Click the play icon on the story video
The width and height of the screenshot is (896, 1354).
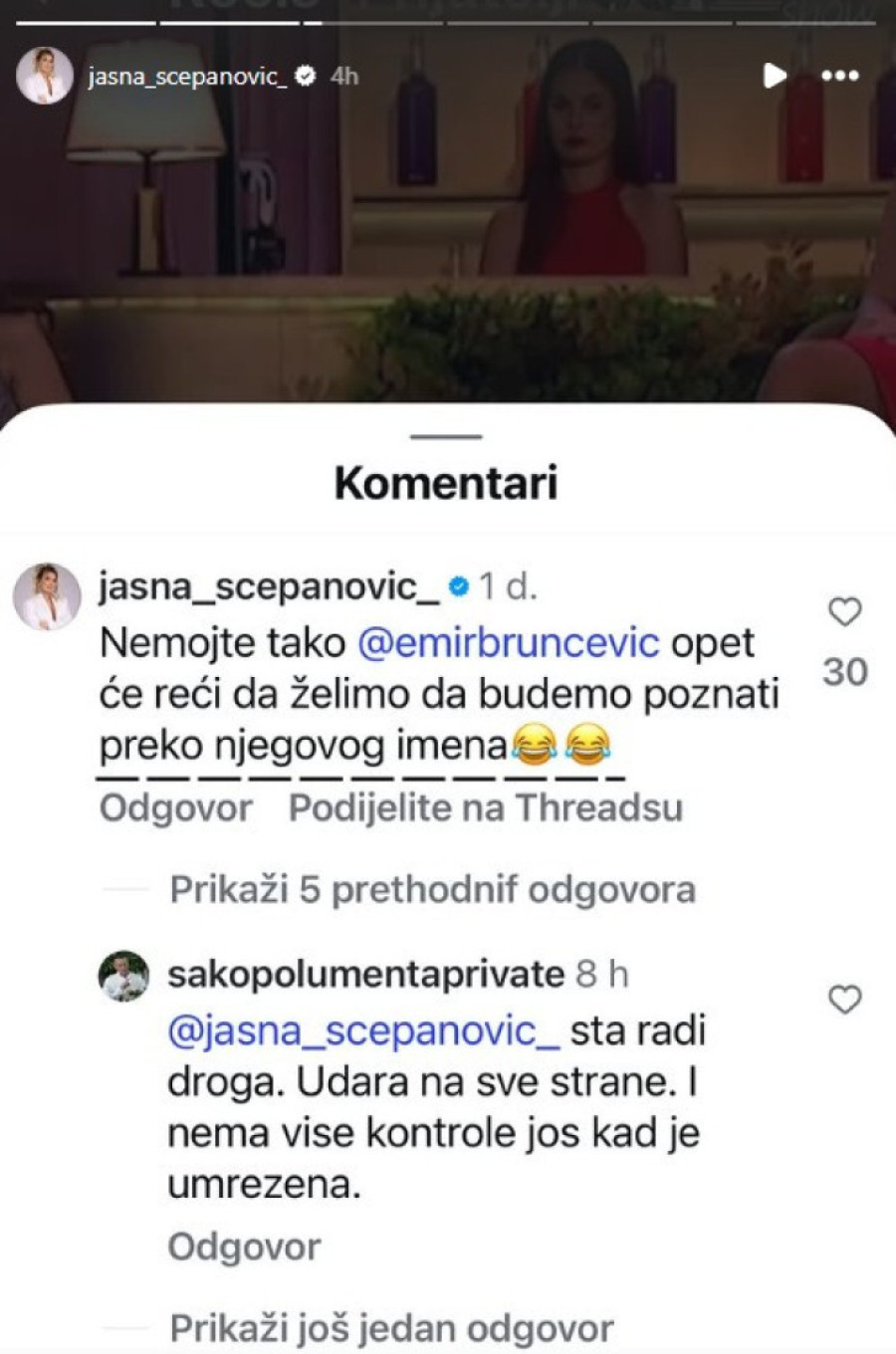click(x=774, y=74)
